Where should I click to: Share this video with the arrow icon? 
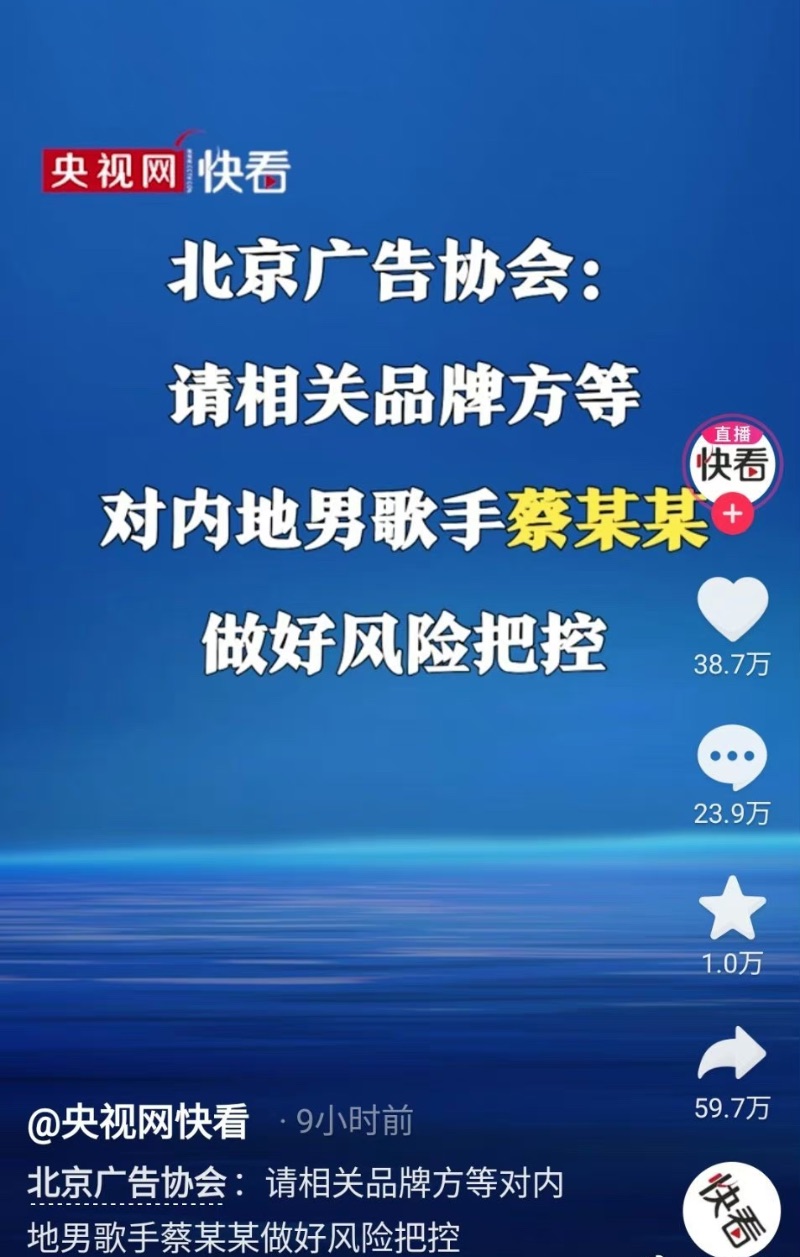point(732,1054)
